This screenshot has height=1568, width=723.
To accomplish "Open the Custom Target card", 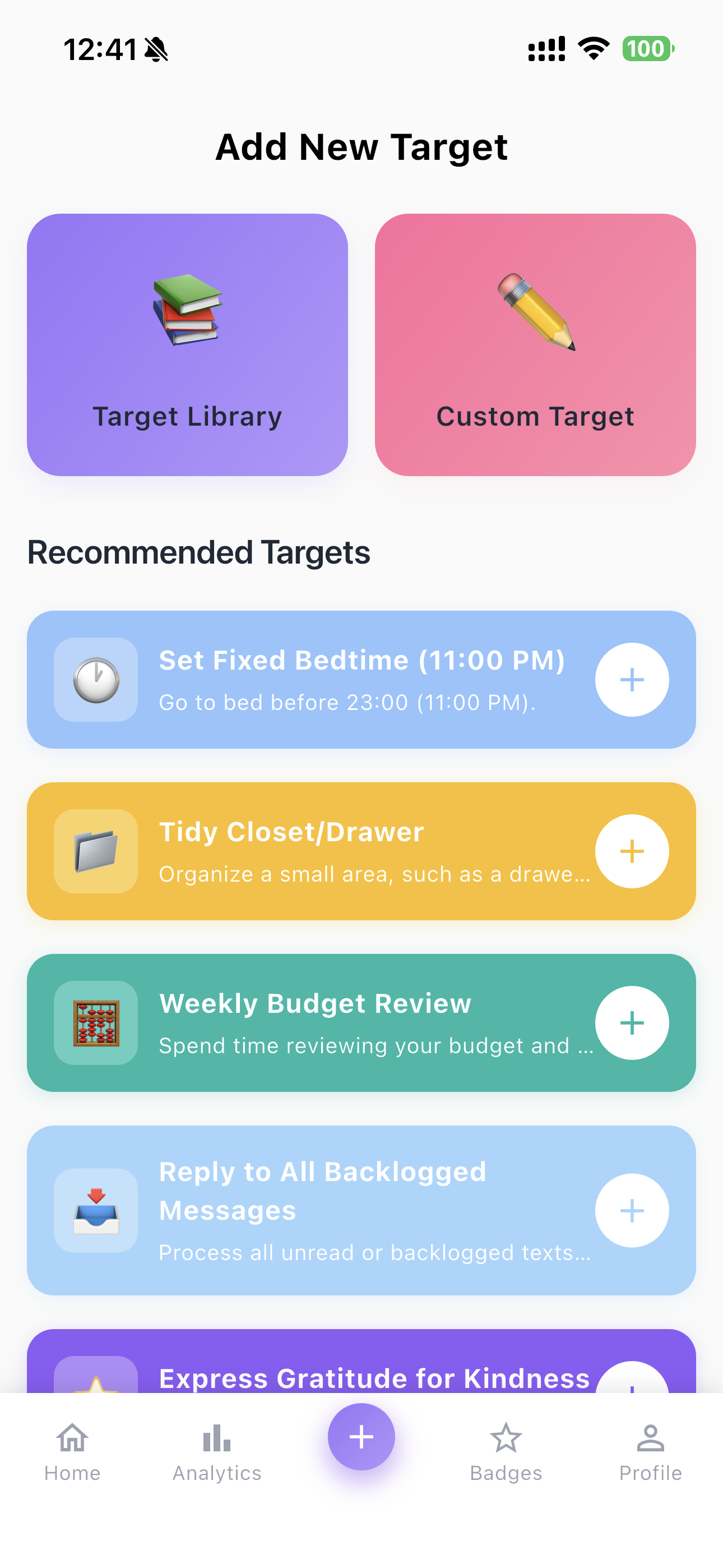I will point(535,344).
